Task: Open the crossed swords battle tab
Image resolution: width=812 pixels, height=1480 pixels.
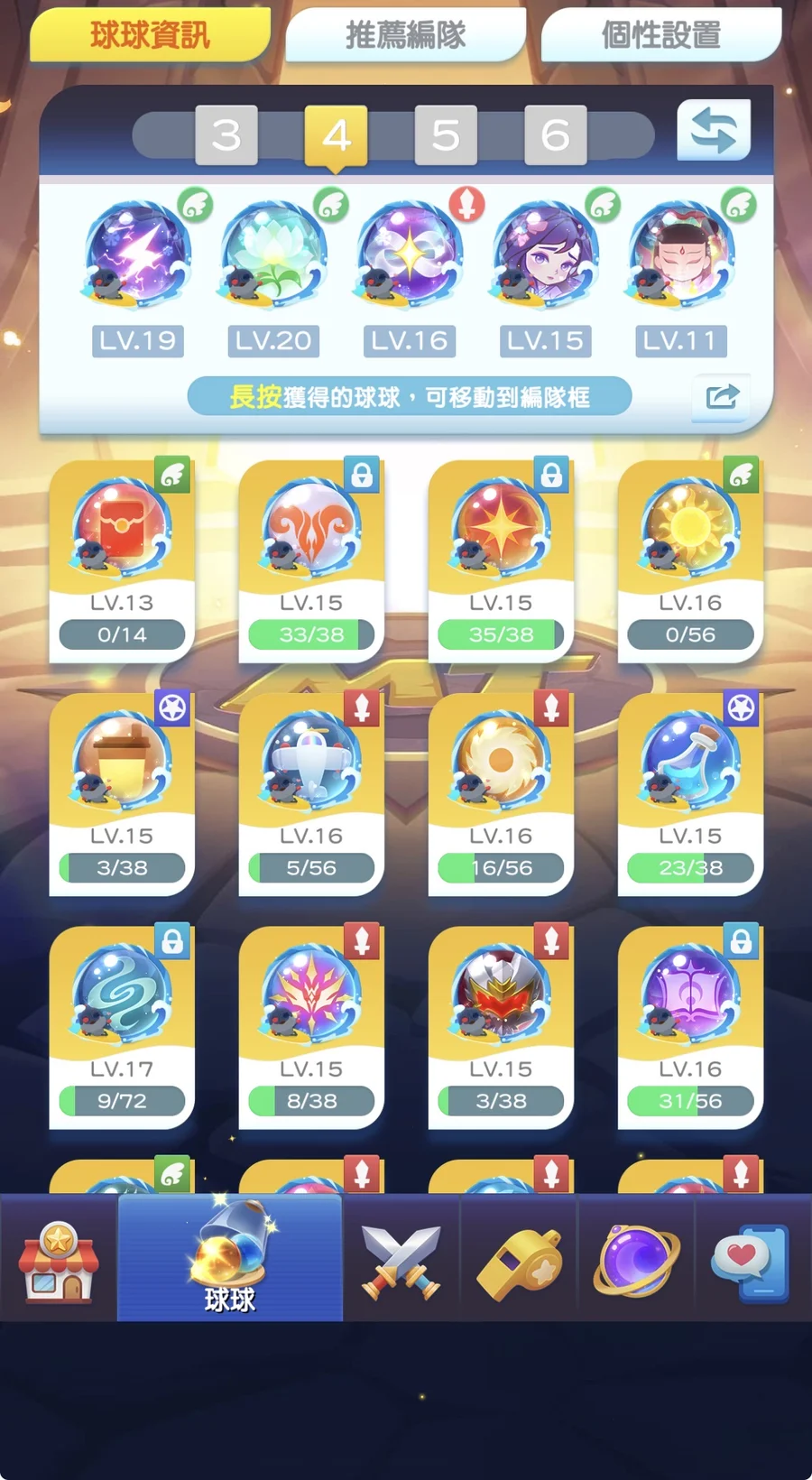Action: pyautogui.click(x=401, y=1259)
